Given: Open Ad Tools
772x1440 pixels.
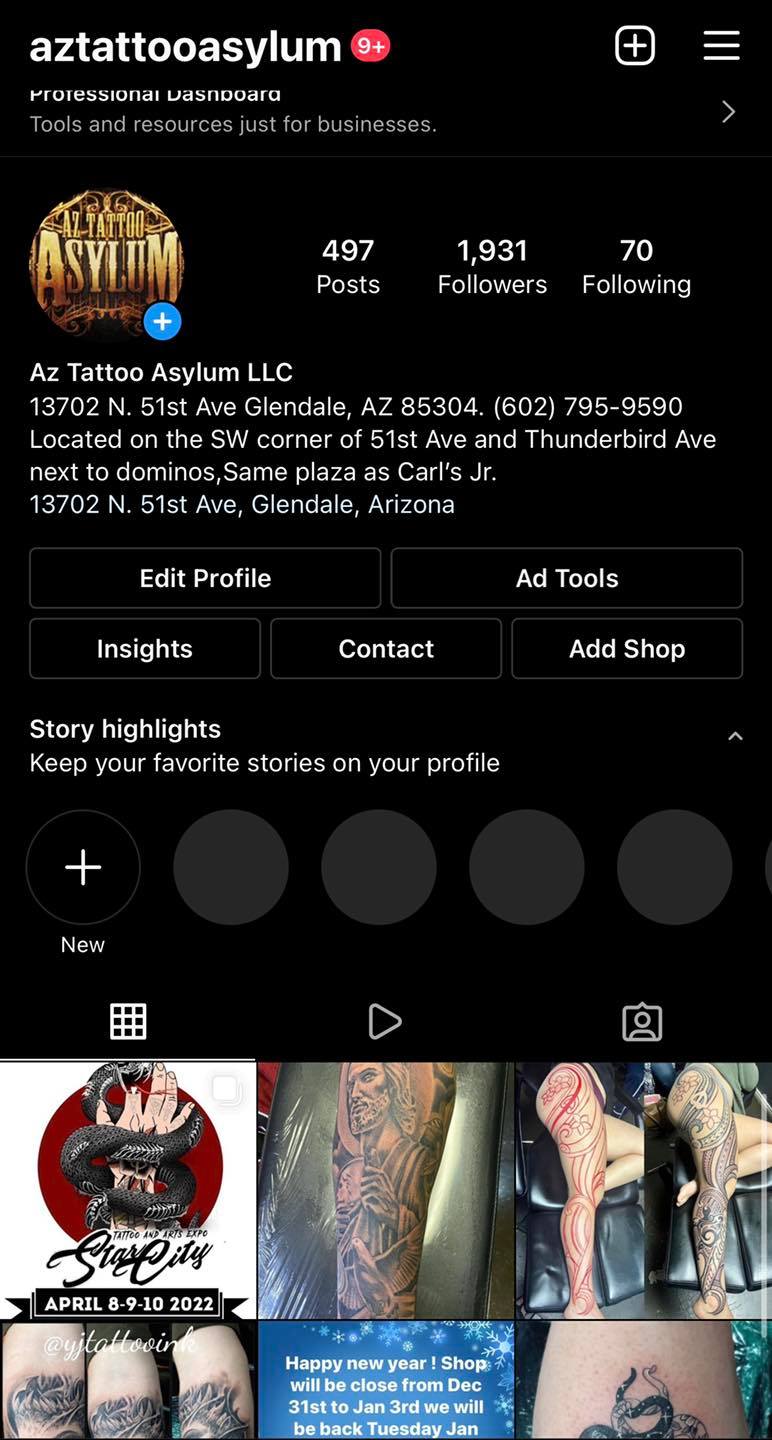Looking at the screenshot, I should point(566,578).
